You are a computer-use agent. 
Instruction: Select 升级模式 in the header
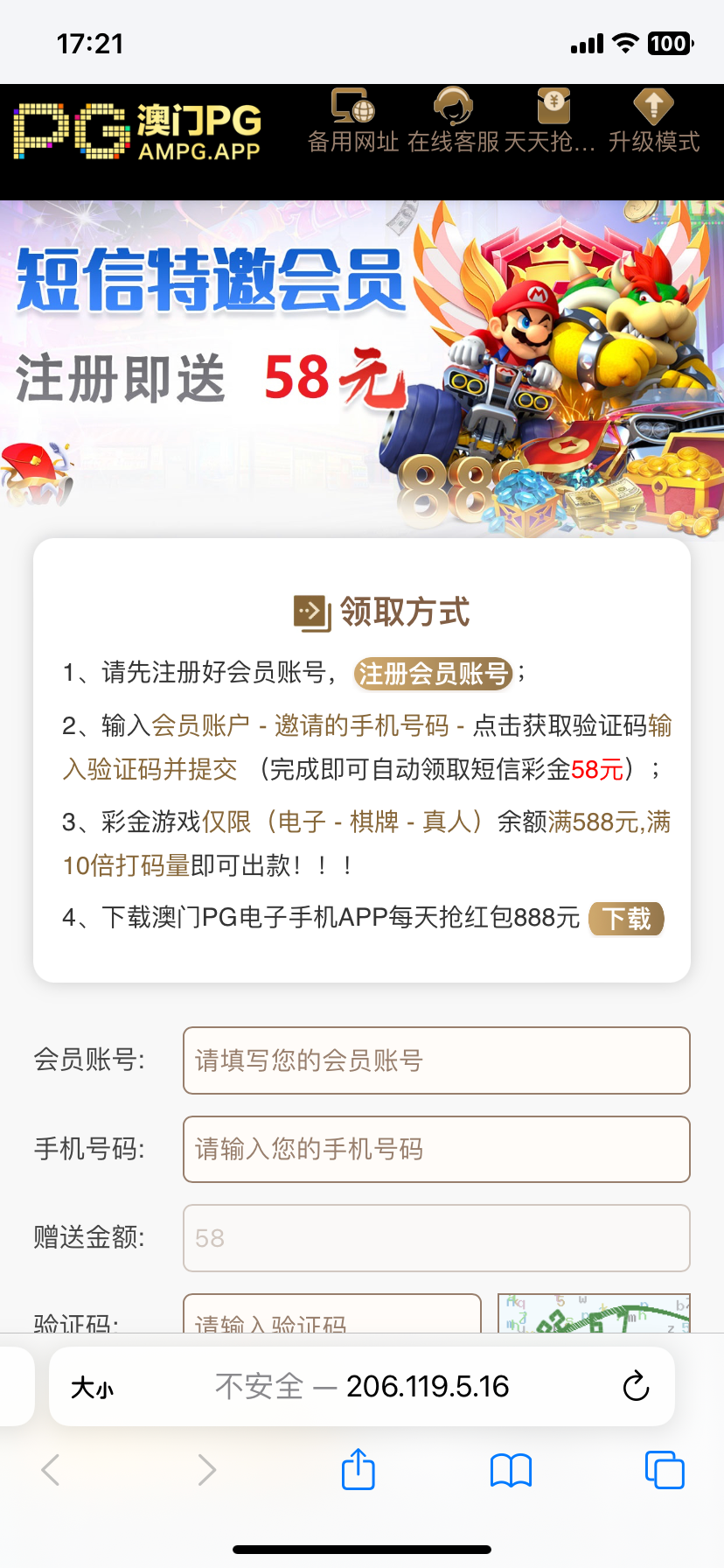pyautogui.click(x=654, y=122)
